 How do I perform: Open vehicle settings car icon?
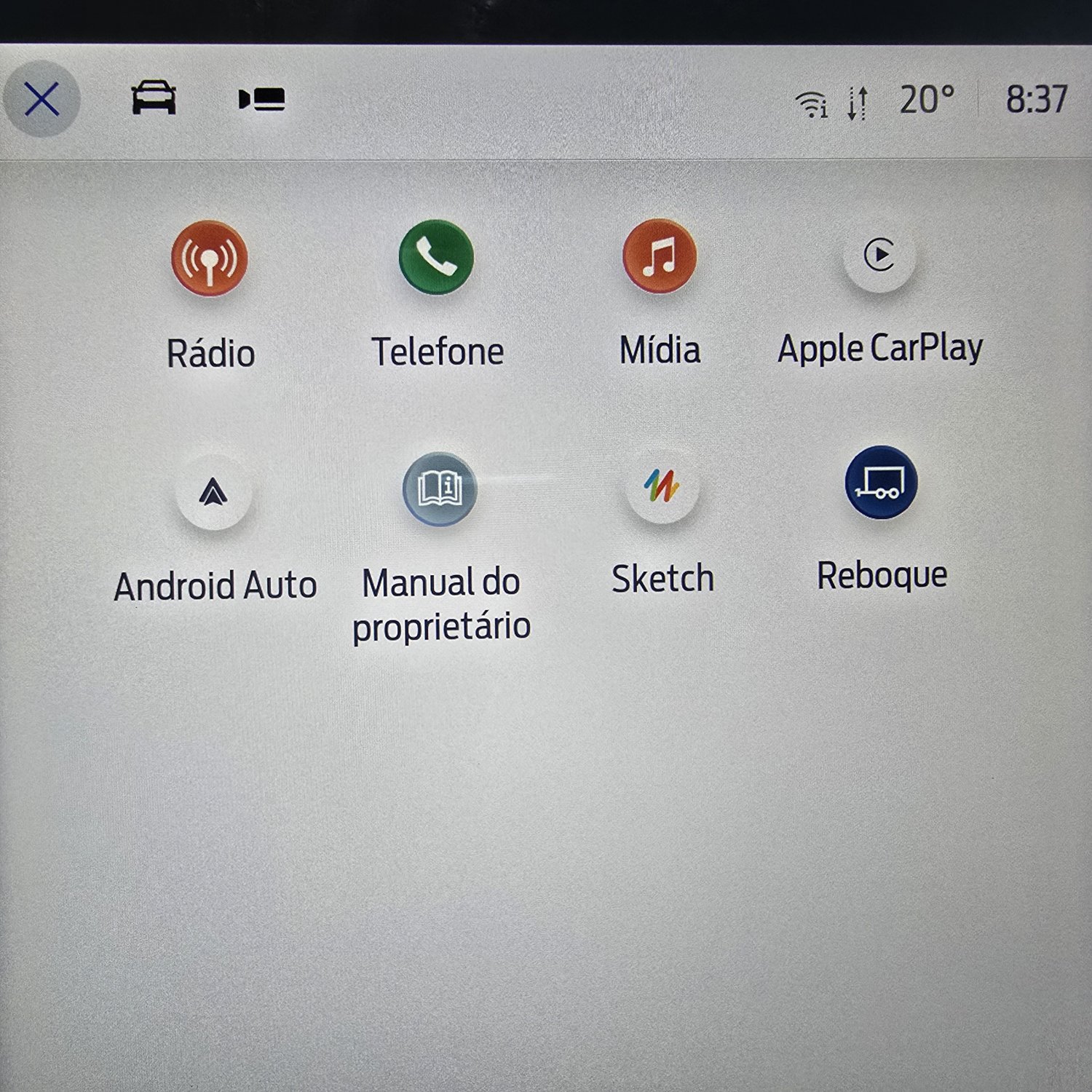coord(154,98)
